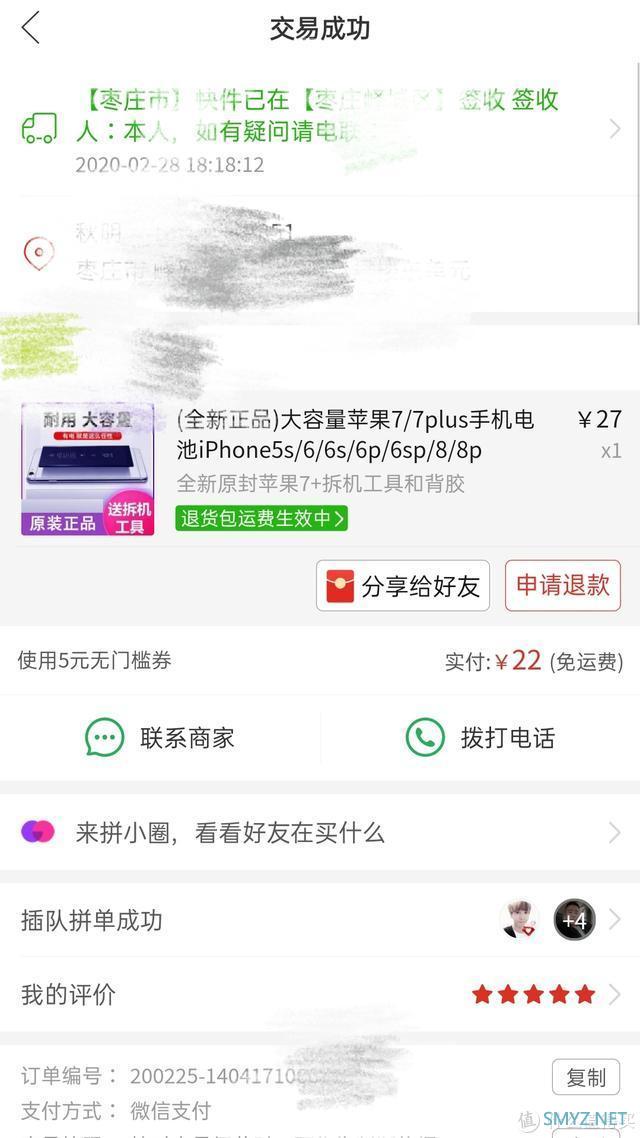
Task: Share the order via 分享给好友
Action: (x=403, y=586)
